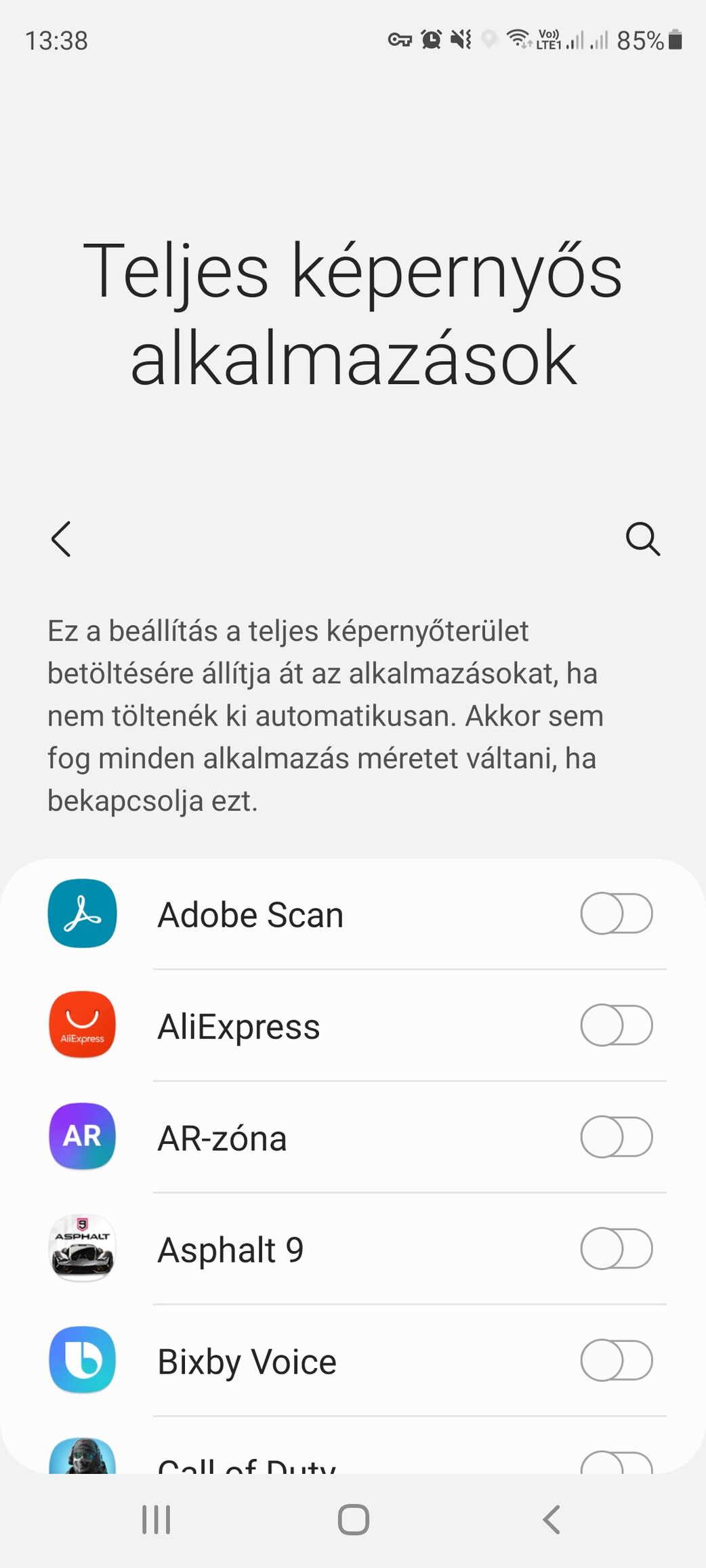This screenshot has width=706, height=1568.
Task: Toggle the AliExpress switch on
Action: click(x=617, y=1025)
